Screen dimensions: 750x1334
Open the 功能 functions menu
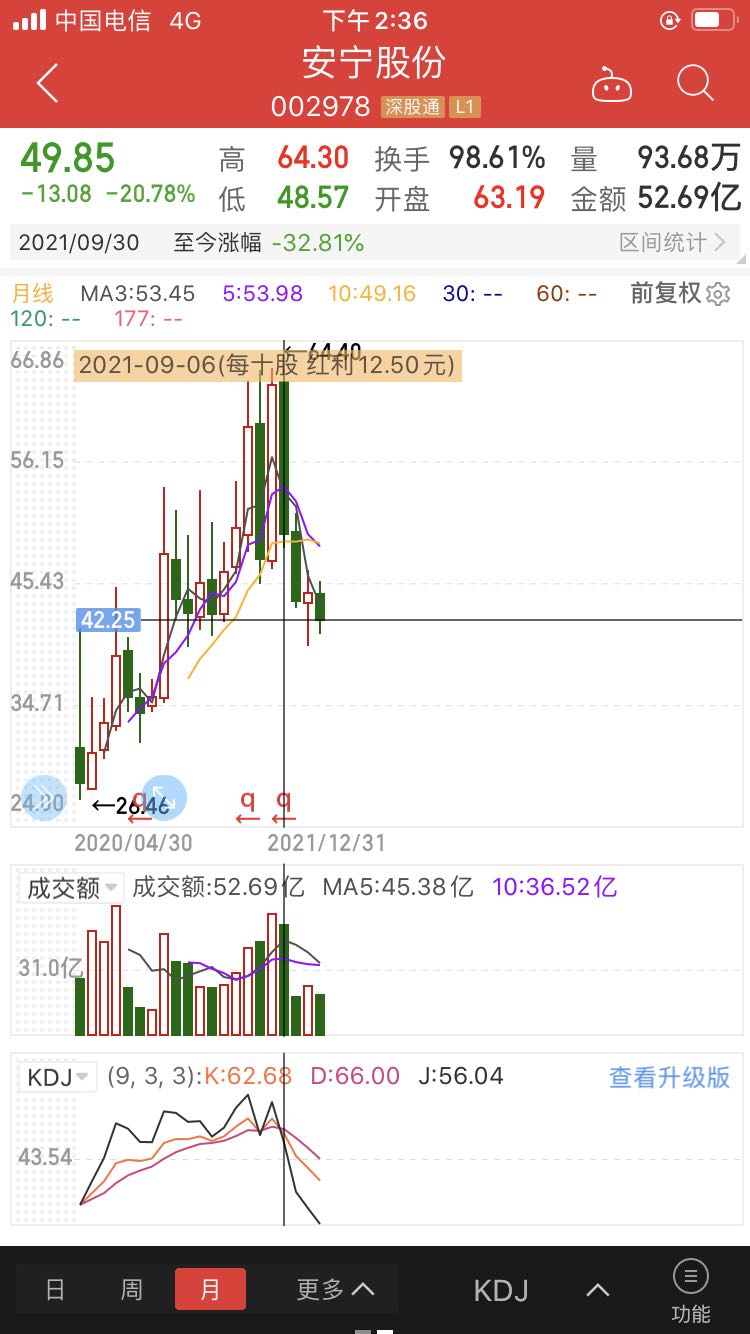click(x=690, y=1290)
